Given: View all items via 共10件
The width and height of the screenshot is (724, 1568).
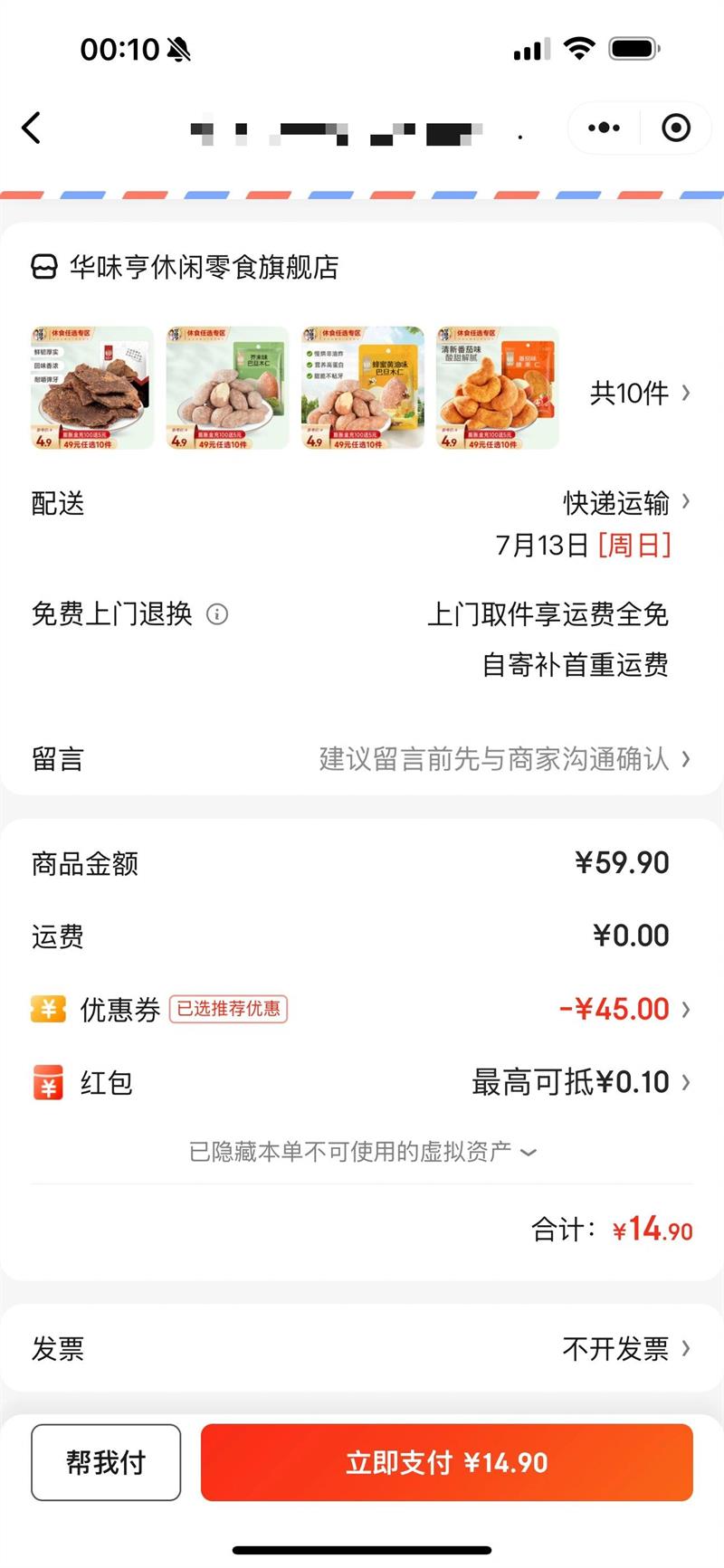Looking at the screenshot, I should (640, 393).
